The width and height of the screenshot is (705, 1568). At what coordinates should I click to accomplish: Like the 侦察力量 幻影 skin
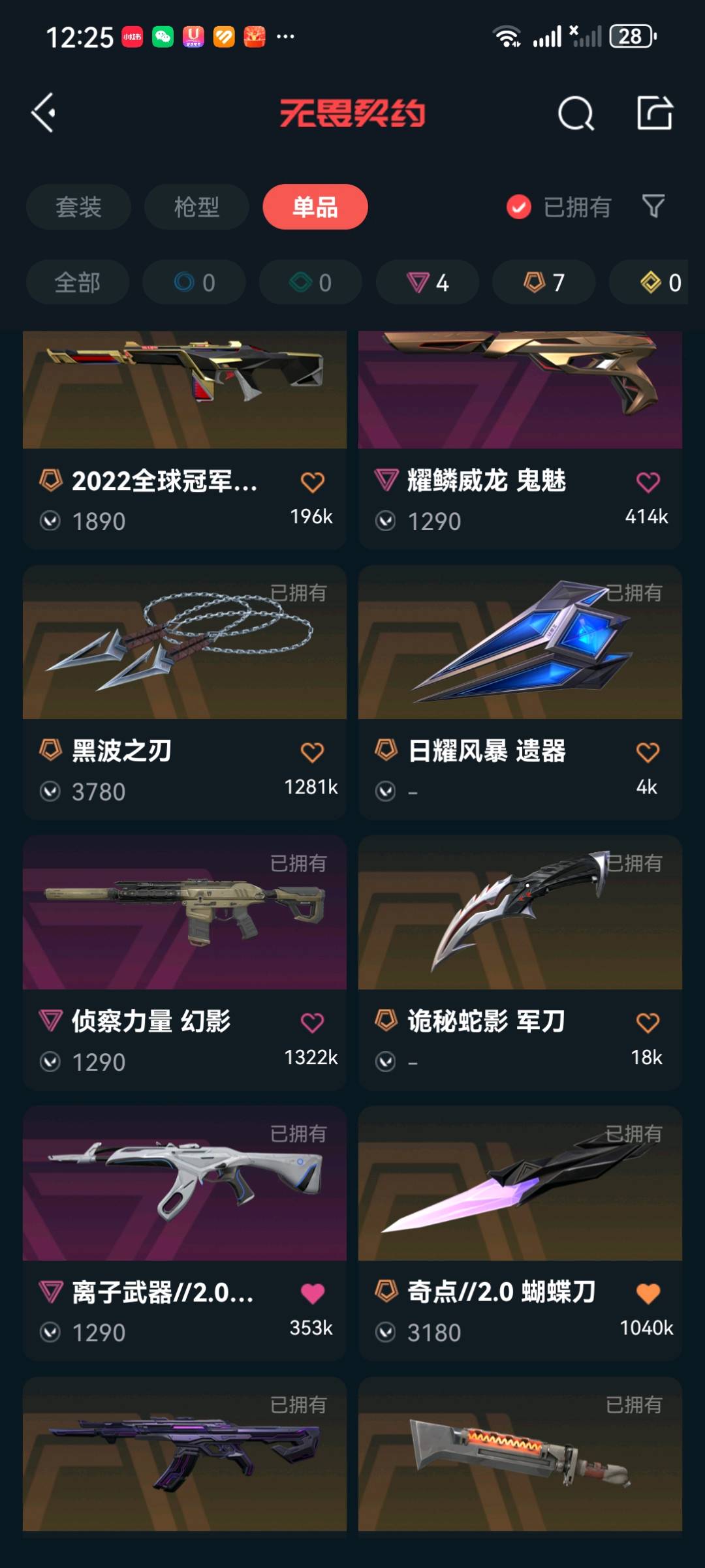(312, 1022)
